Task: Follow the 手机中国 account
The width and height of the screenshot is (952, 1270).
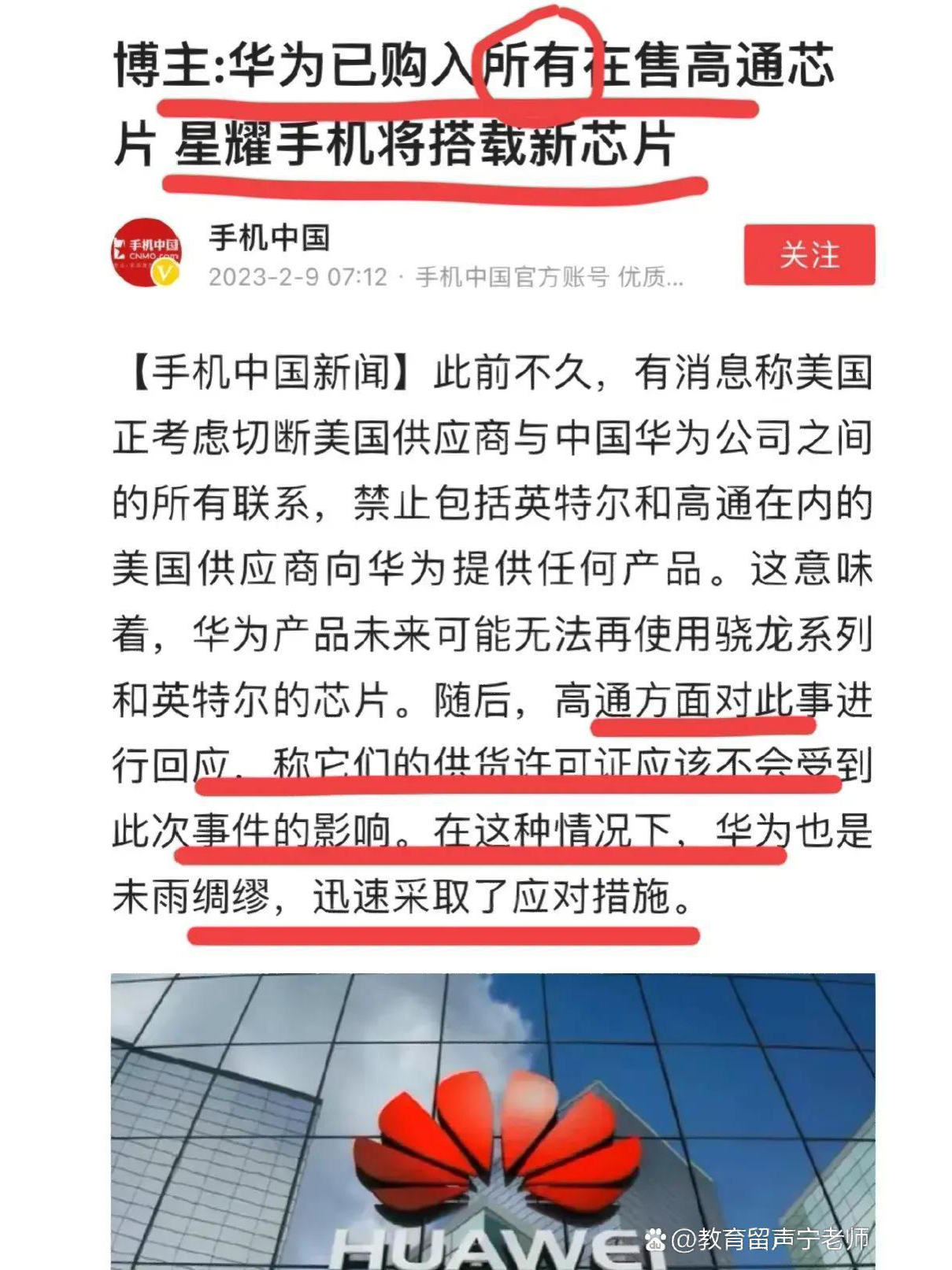Action: point(809,255)
